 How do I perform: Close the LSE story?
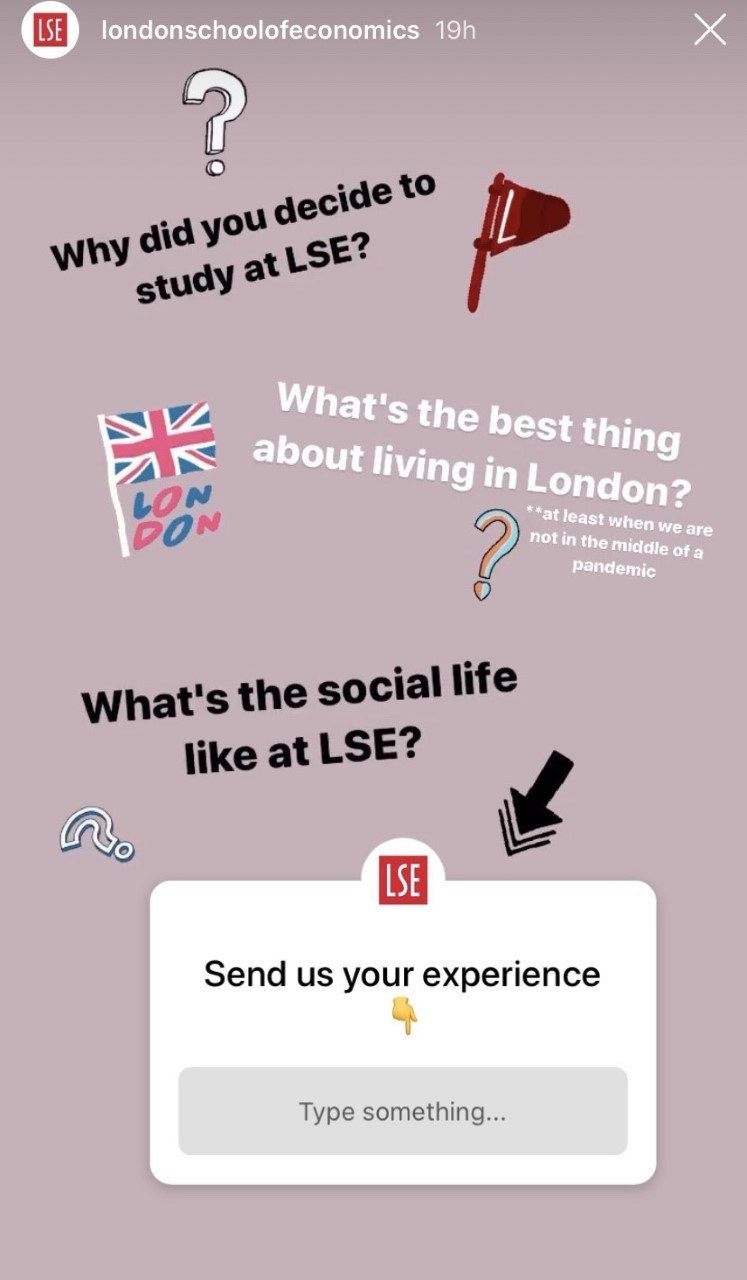(x=710, y=31)
